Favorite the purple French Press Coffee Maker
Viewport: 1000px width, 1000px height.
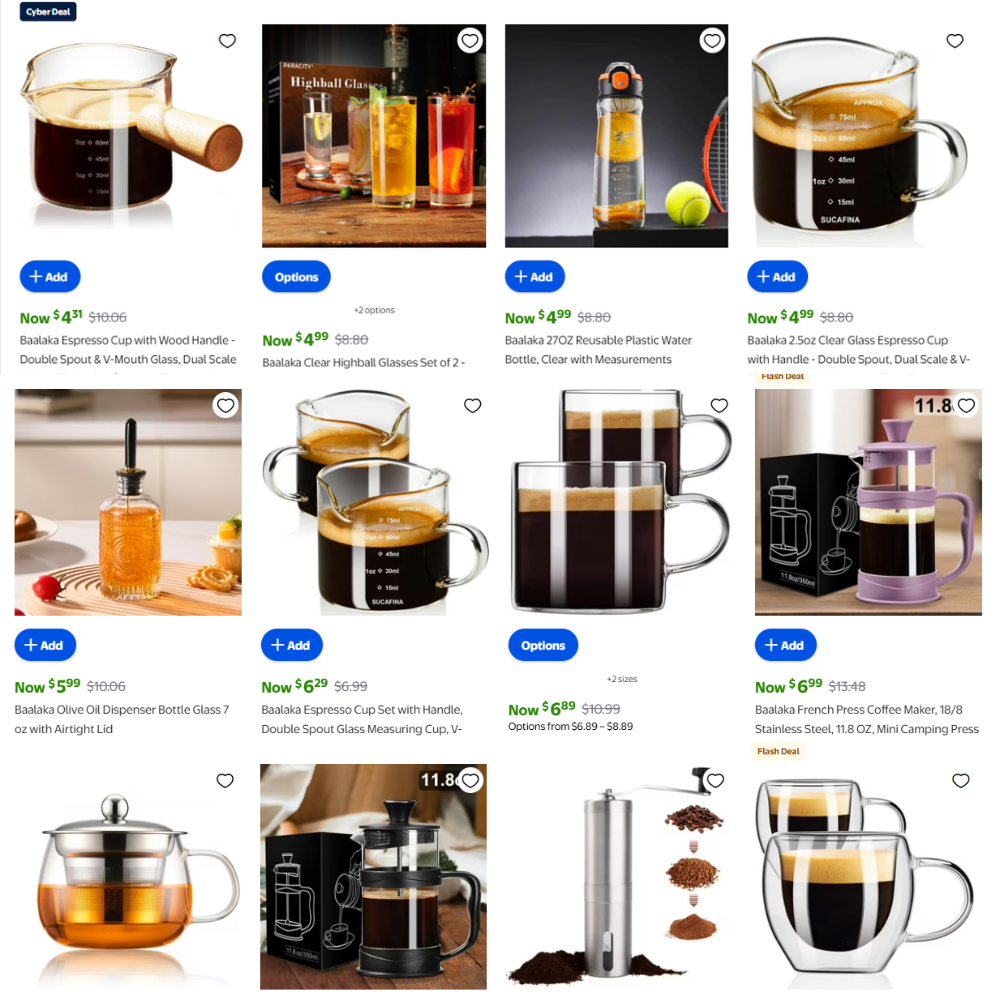point(966,405)
